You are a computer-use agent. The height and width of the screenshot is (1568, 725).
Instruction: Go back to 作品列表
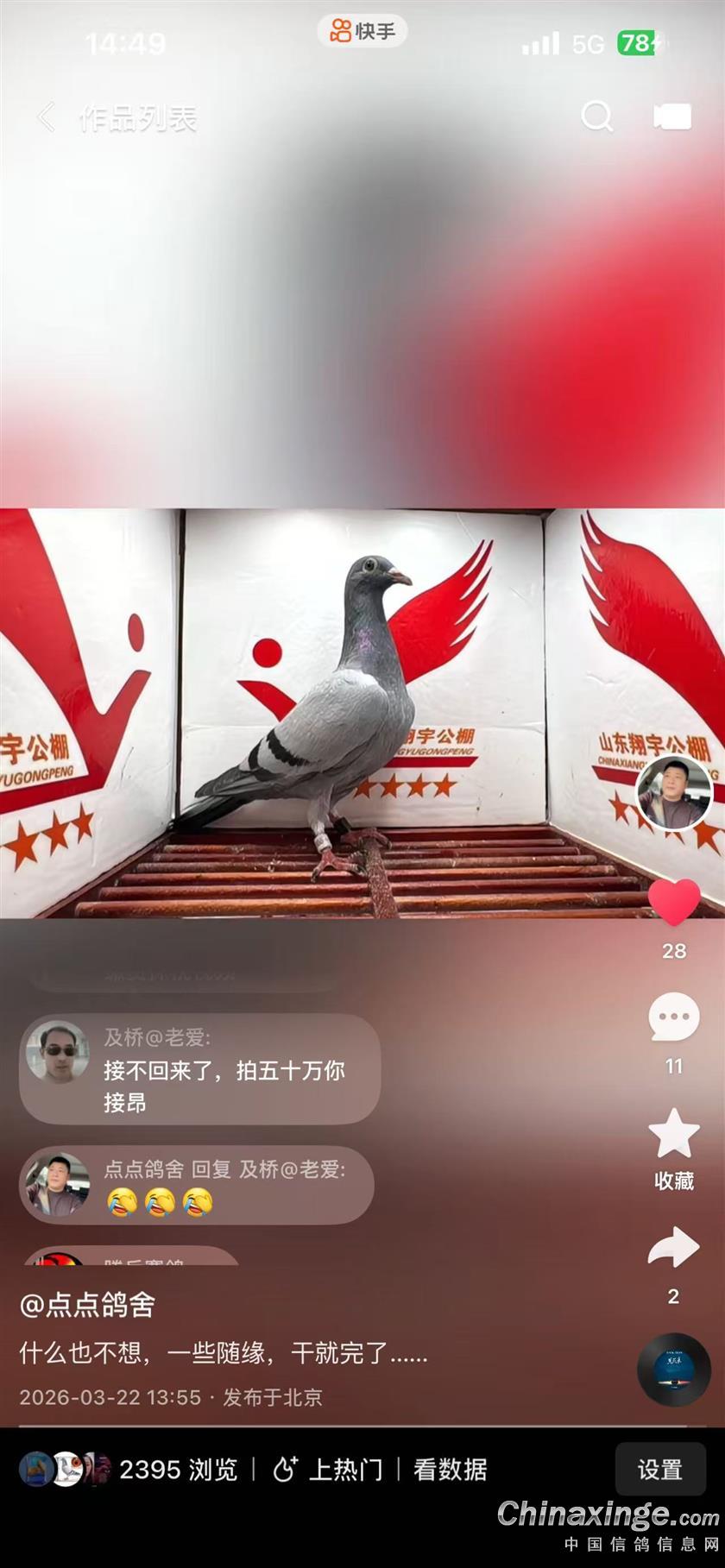pos(47,117)
